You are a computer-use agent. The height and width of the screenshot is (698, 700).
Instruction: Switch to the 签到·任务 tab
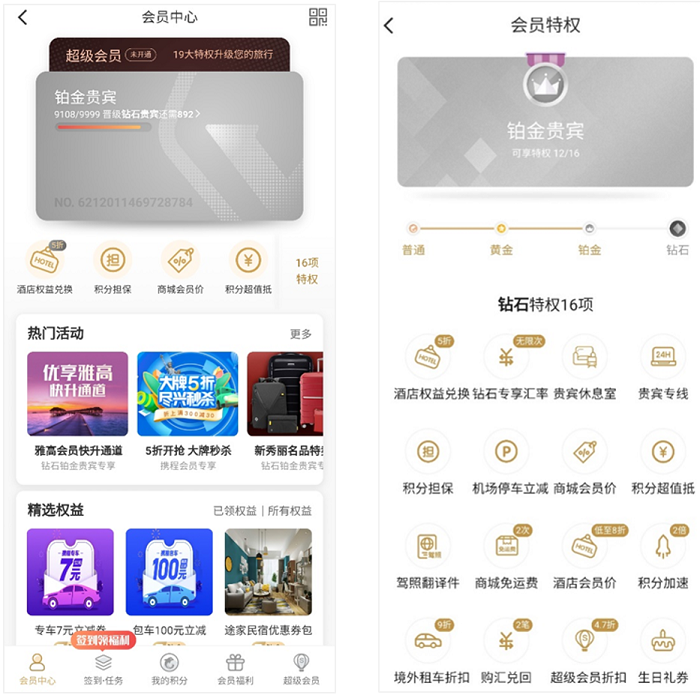click(x=104, y=668)
